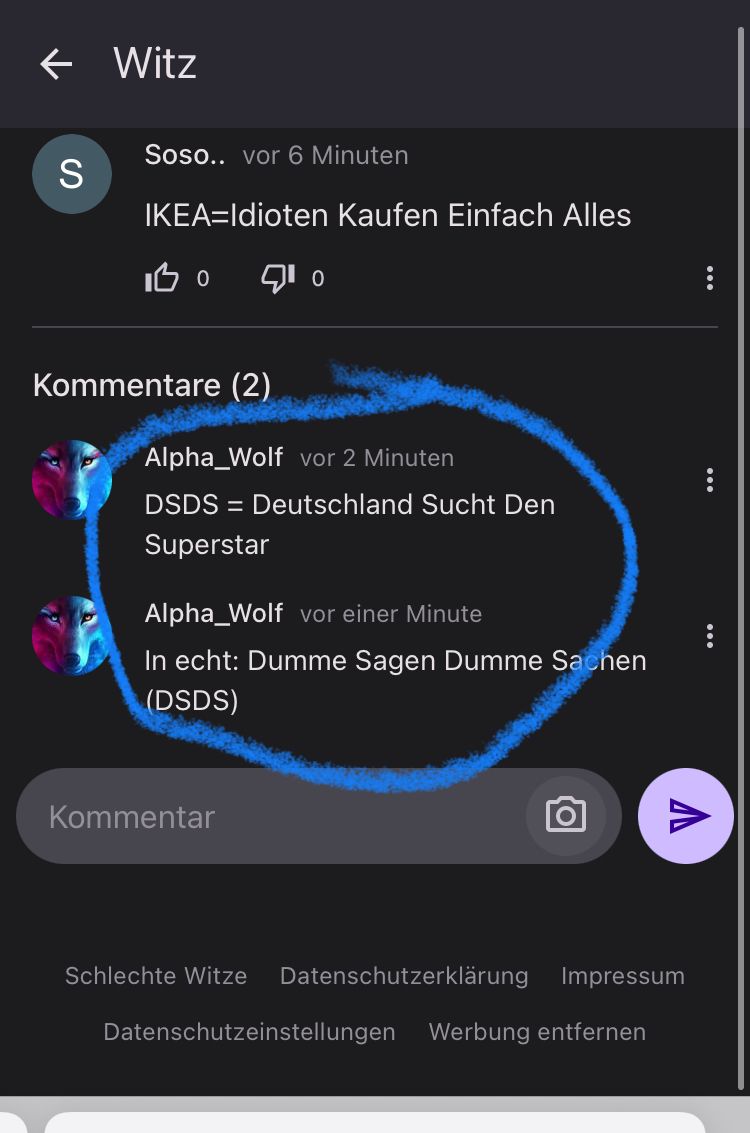Attach a photo via the camera icon
Screen dimensions: 750x1133
coord(565,815)
